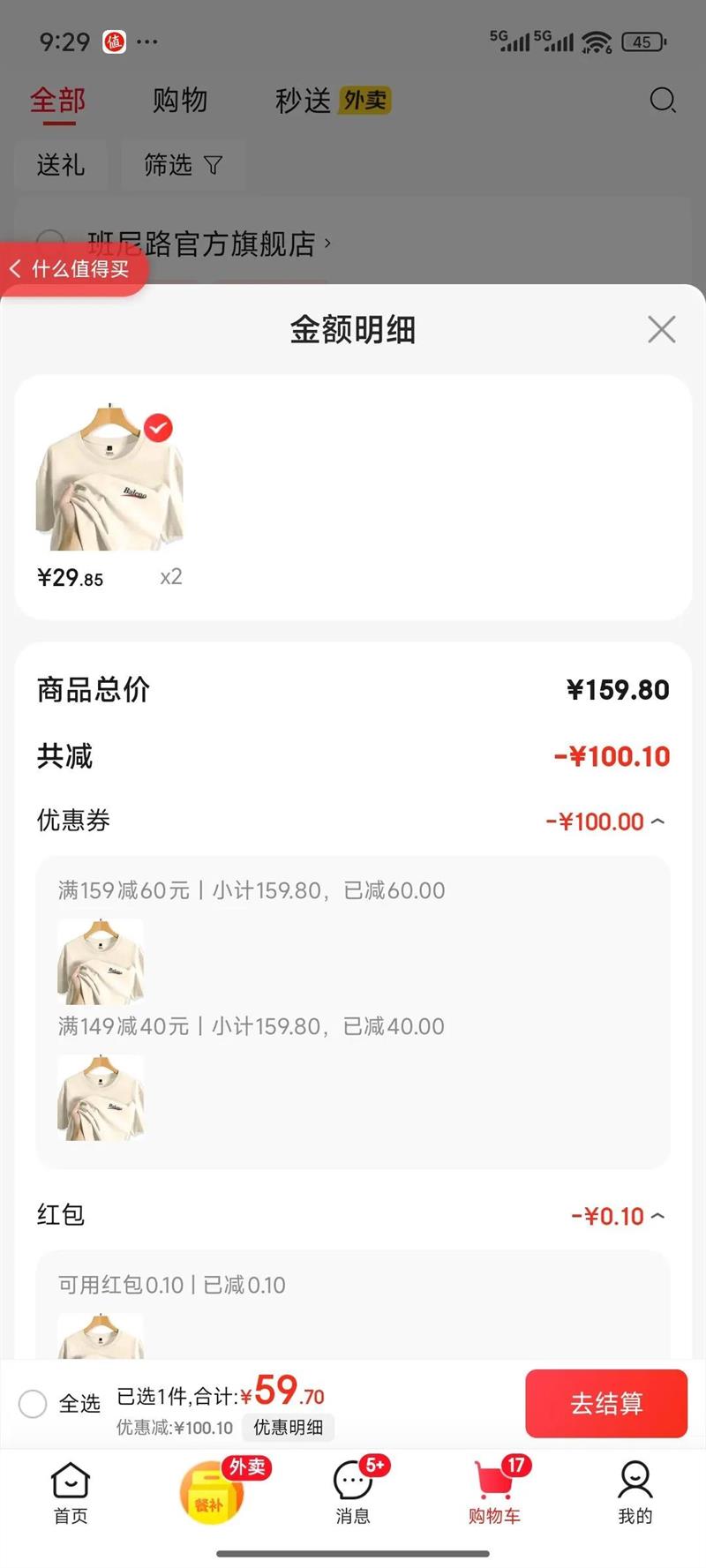
Task: Collapse the 优惠券 discount details
Action: pos(657,822)
